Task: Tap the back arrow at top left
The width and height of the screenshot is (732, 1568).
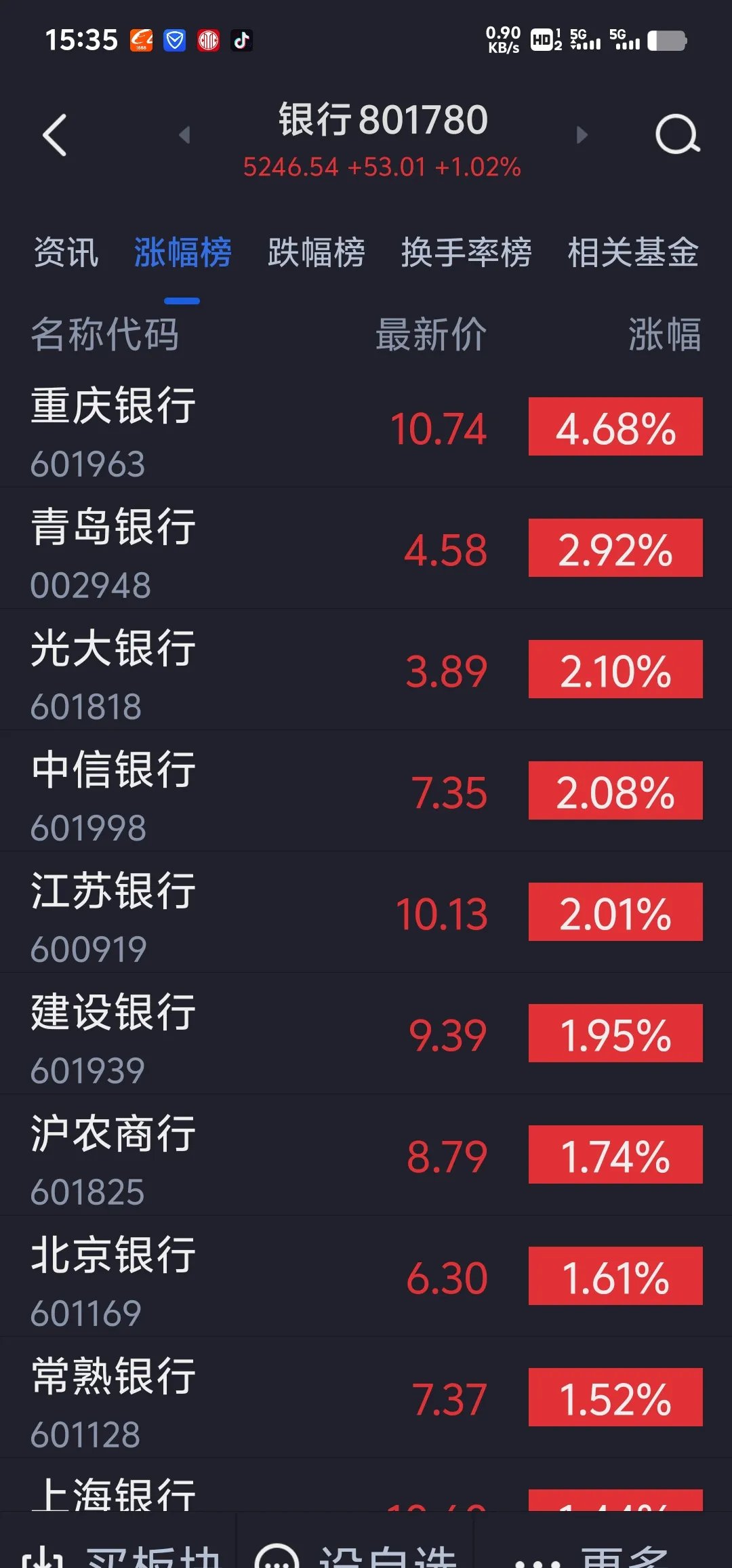Action: 54,136
